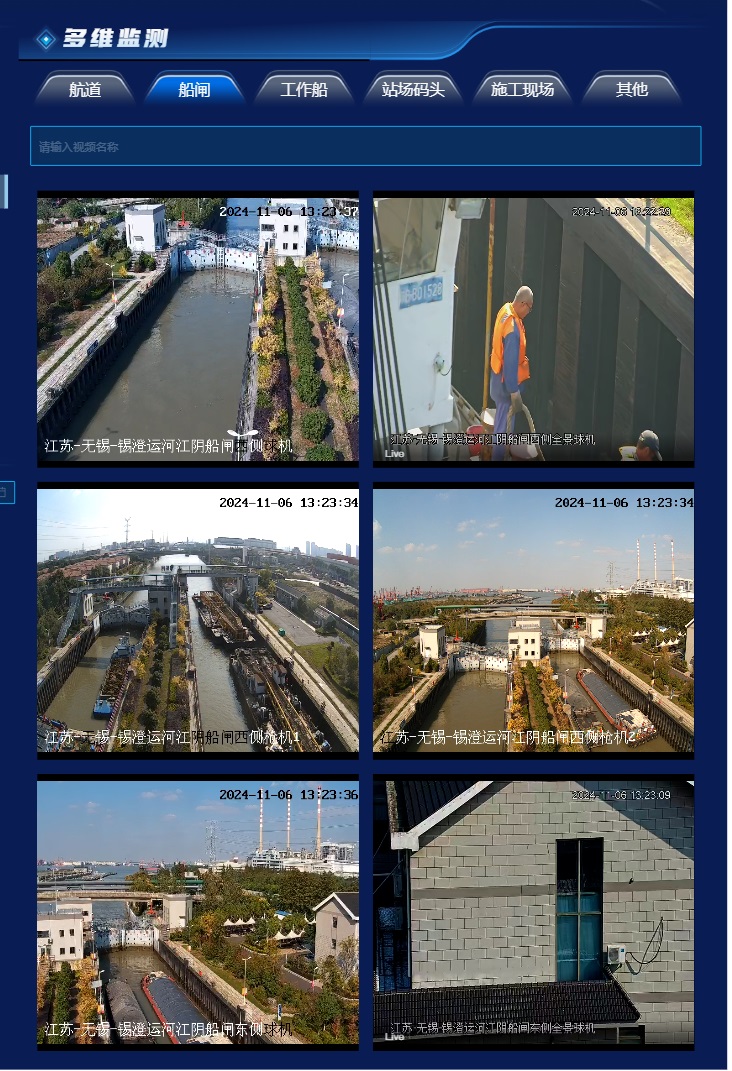Select the 船闸 tab

pos(194,90)
